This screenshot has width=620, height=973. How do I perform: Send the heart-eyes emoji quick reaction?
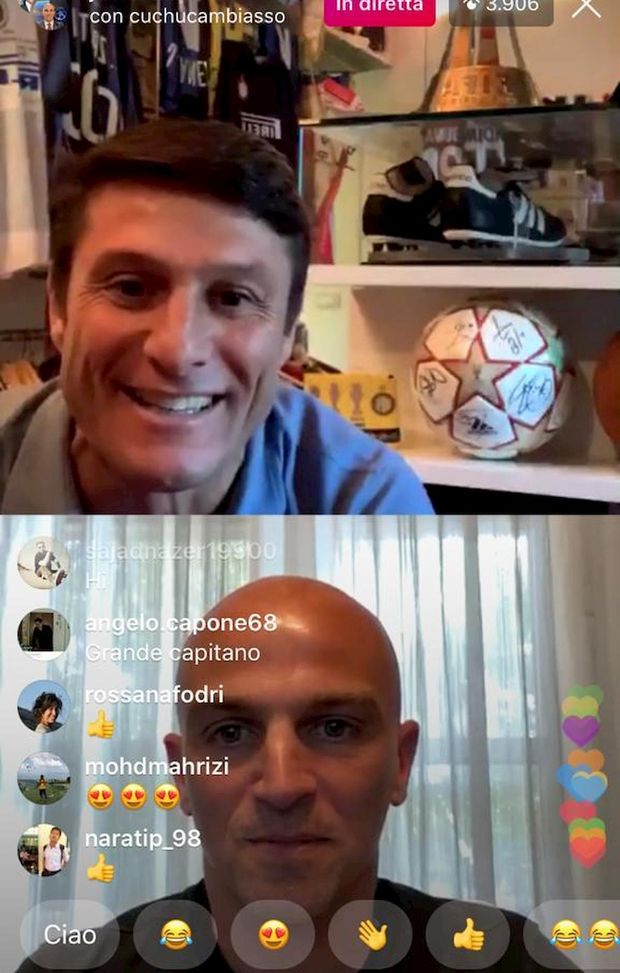pos(273,935)
